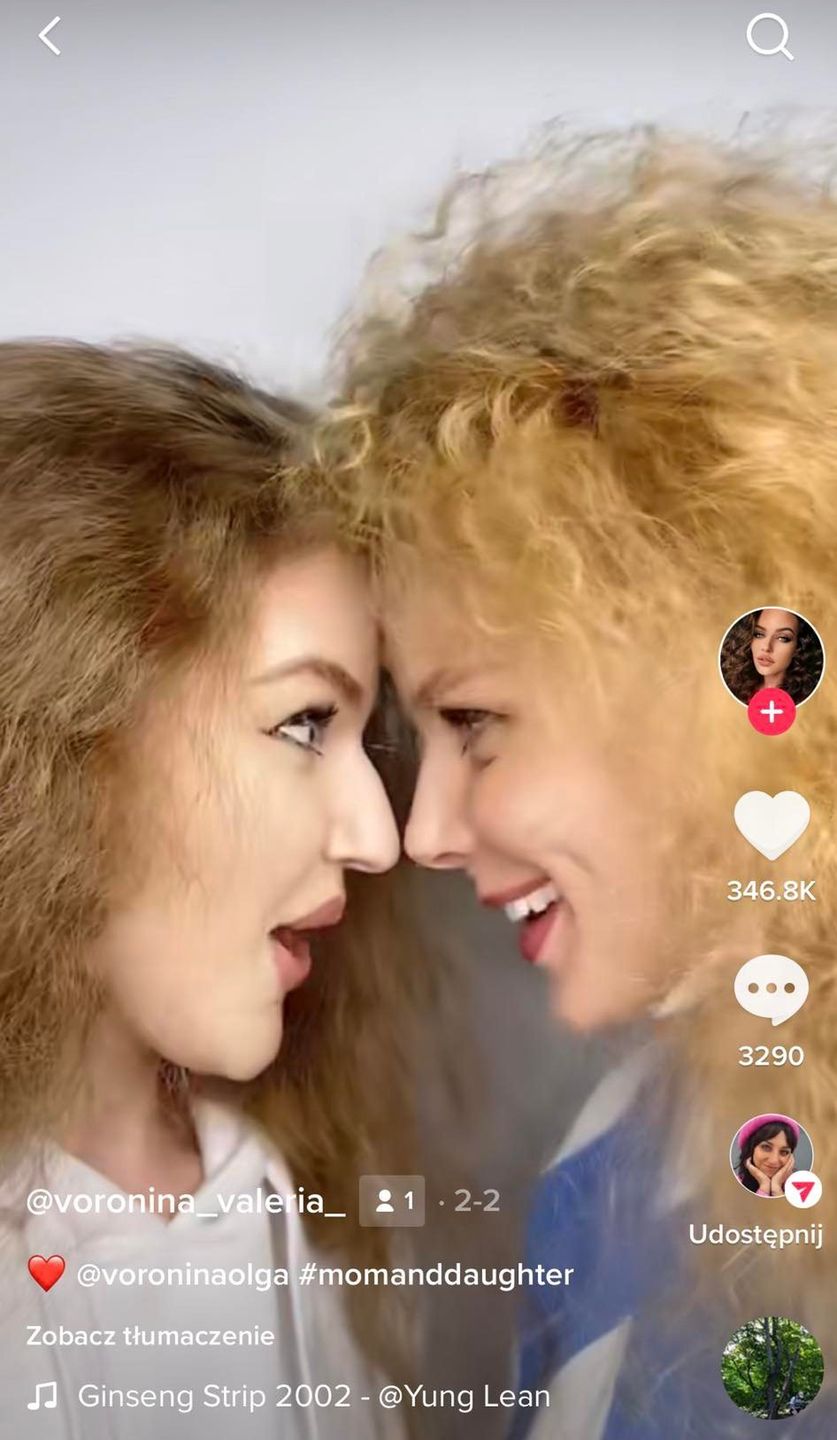Like this video with the heart

pyautogui.click(x=771, y=825)
